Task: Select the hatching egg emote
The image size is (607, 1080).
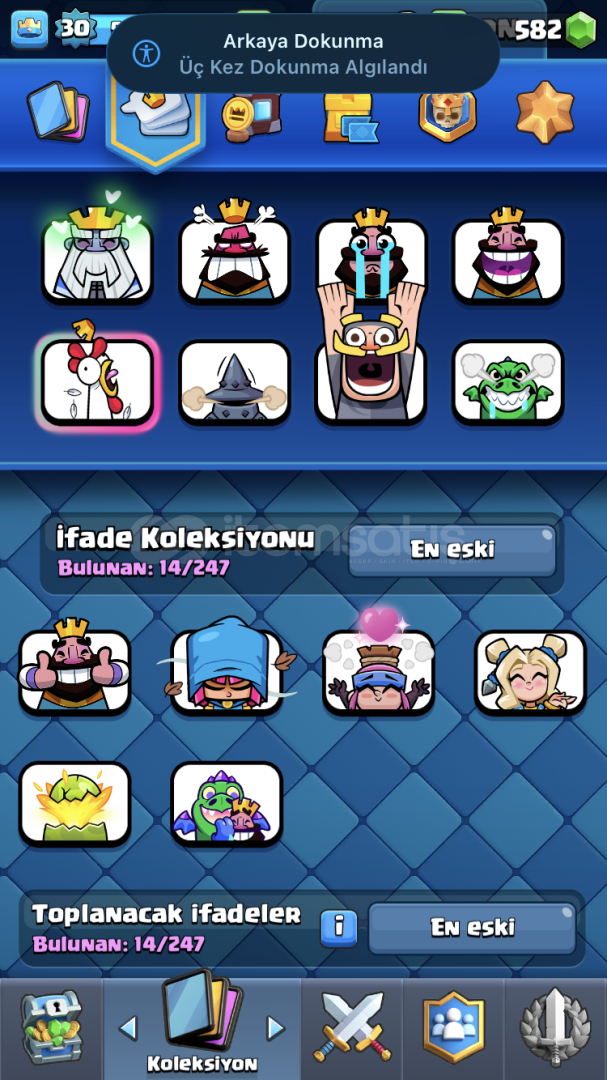Action: (x=75, y=802)
